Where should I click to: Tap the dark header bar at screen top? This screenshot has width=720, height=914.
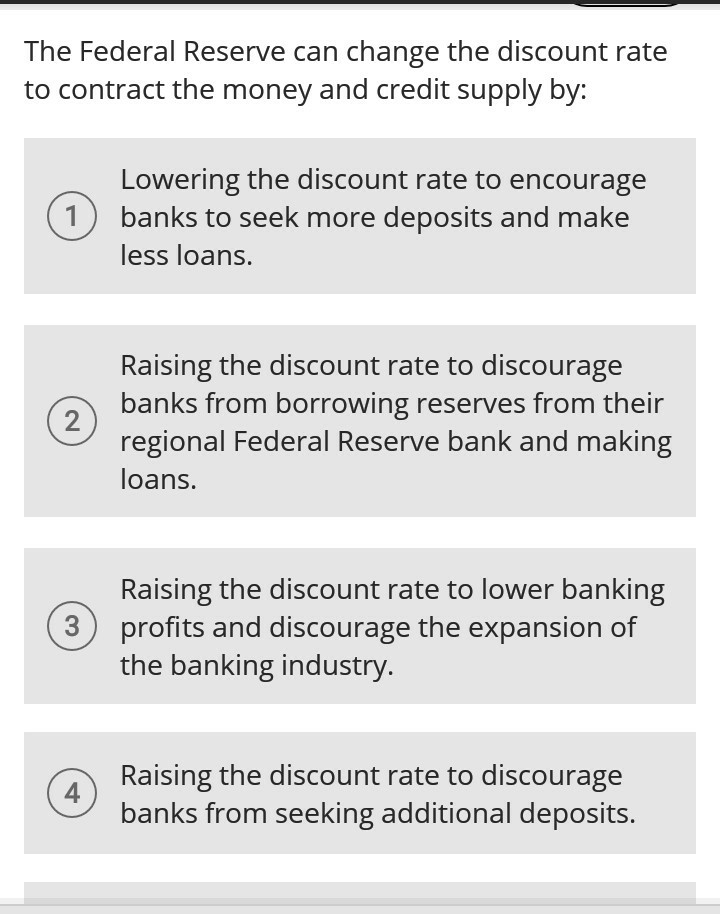pos(300,6)
